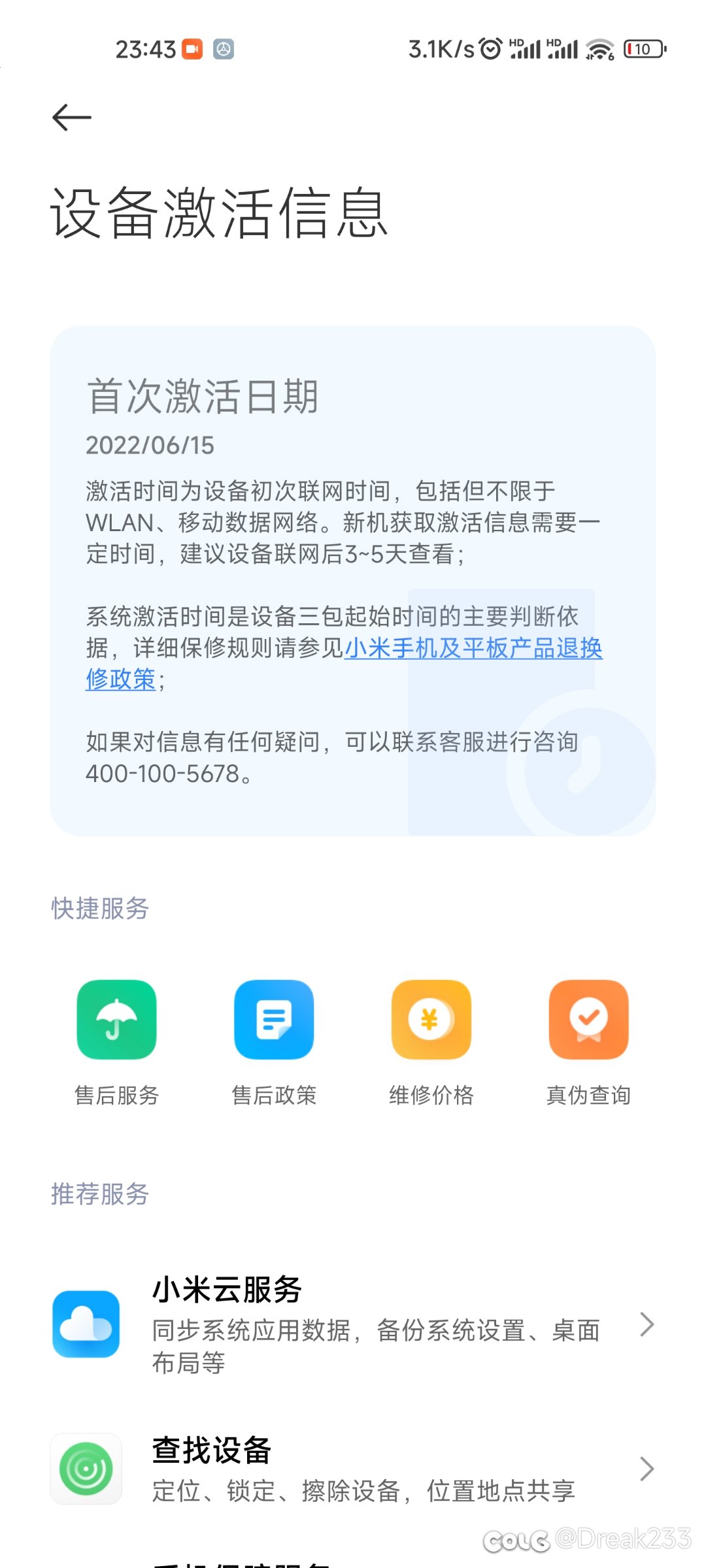
Task: Open 查找设备 row
Action: 353,1469
